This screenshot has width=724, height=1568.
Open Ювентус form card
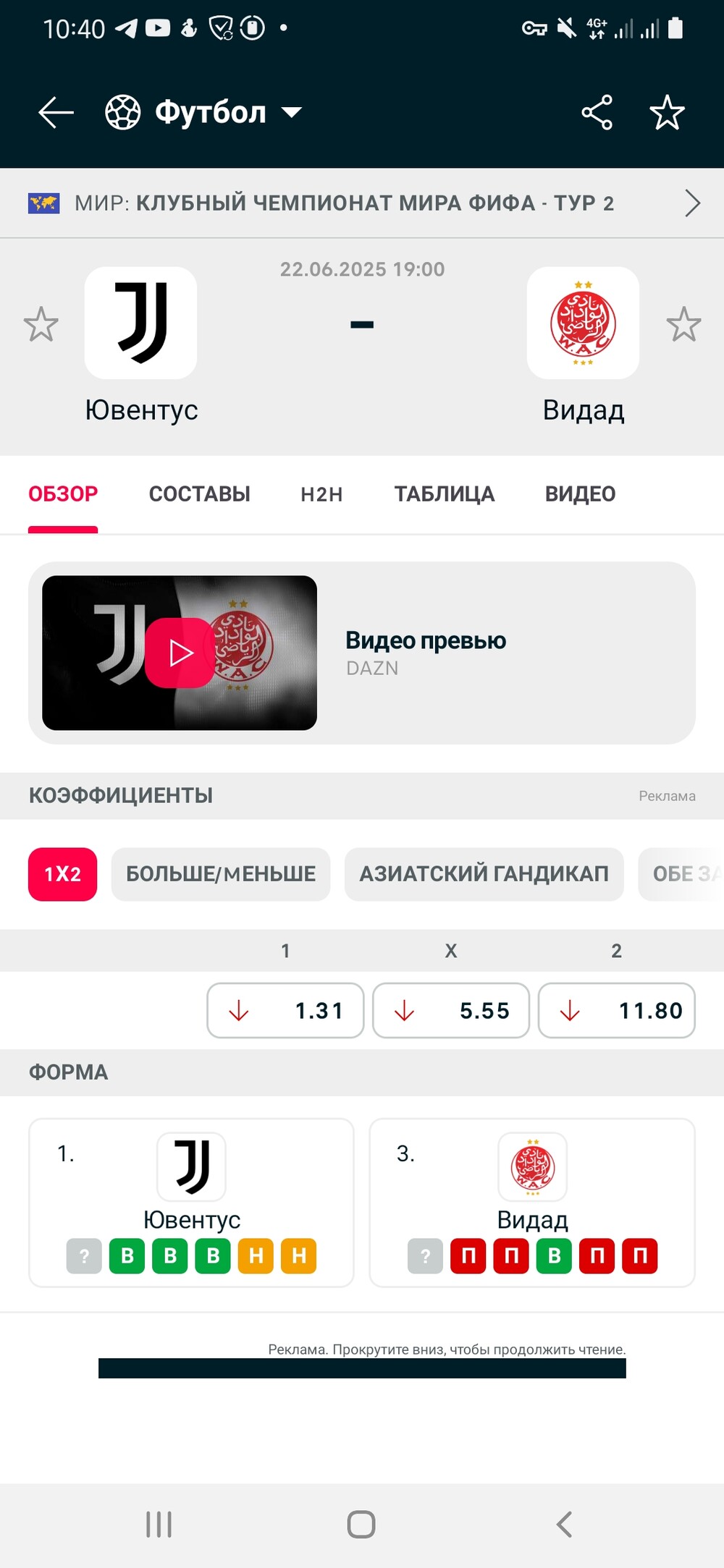pyautogui.click(x=191, y=1203)
